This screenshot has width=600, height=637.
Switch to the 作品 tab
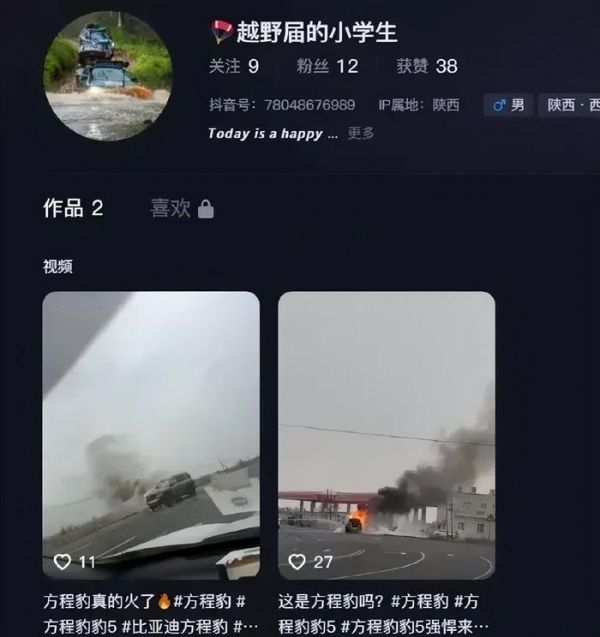point(73,208)
